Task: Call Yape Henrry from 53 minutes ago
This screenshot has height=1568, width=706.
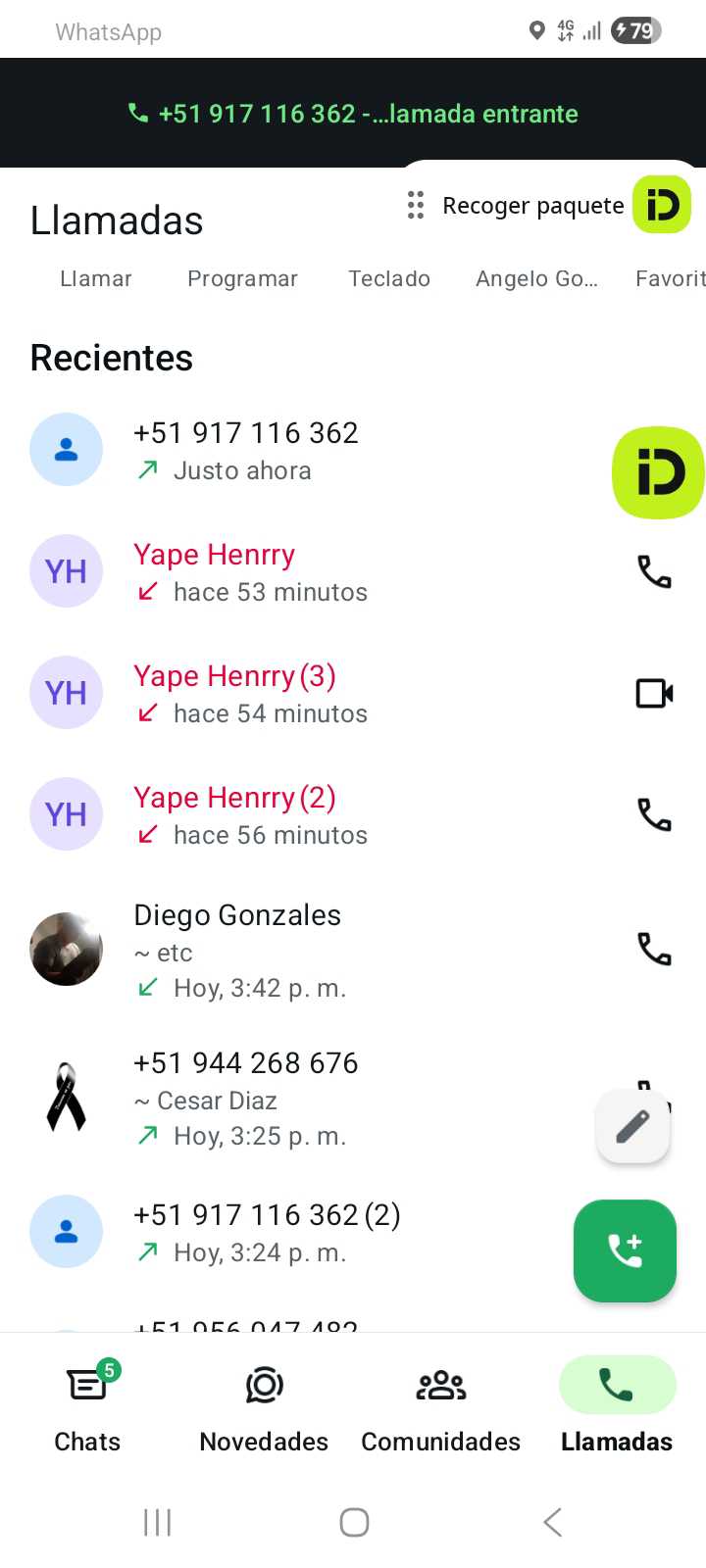Action: pos(654,571)
